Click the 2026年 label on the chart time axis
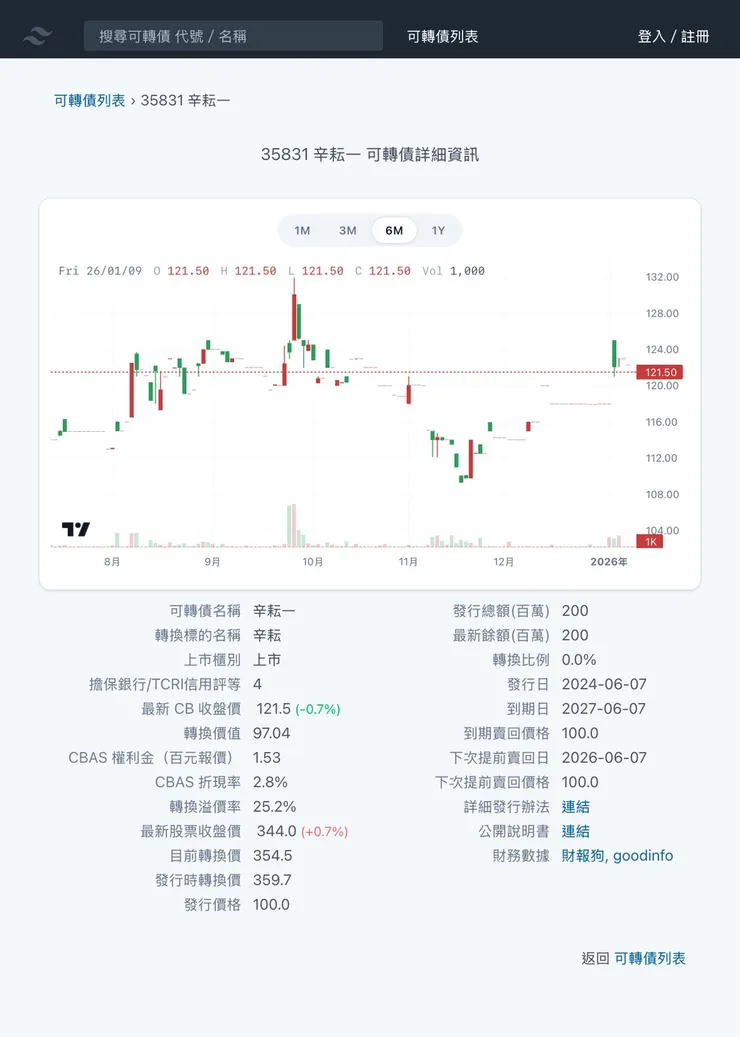Screen dimensions: 740x1037 [x=611, y=562]
